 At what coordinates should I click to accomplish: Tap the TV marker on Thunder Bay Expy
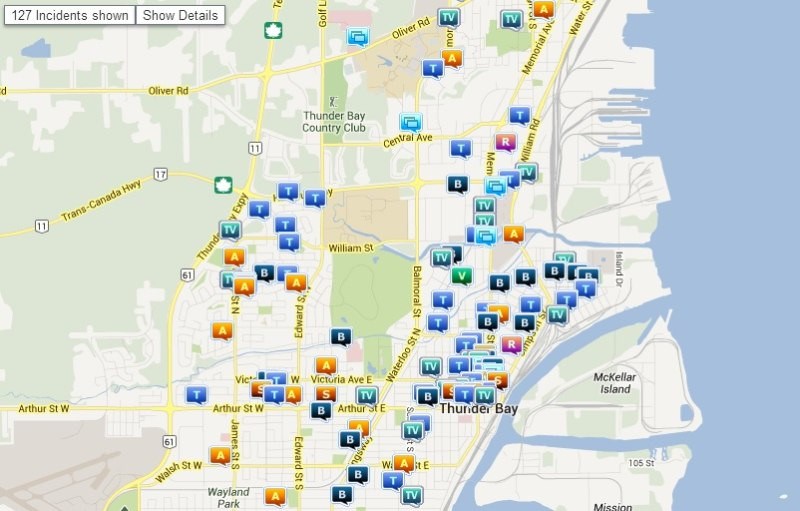(230, 230)
